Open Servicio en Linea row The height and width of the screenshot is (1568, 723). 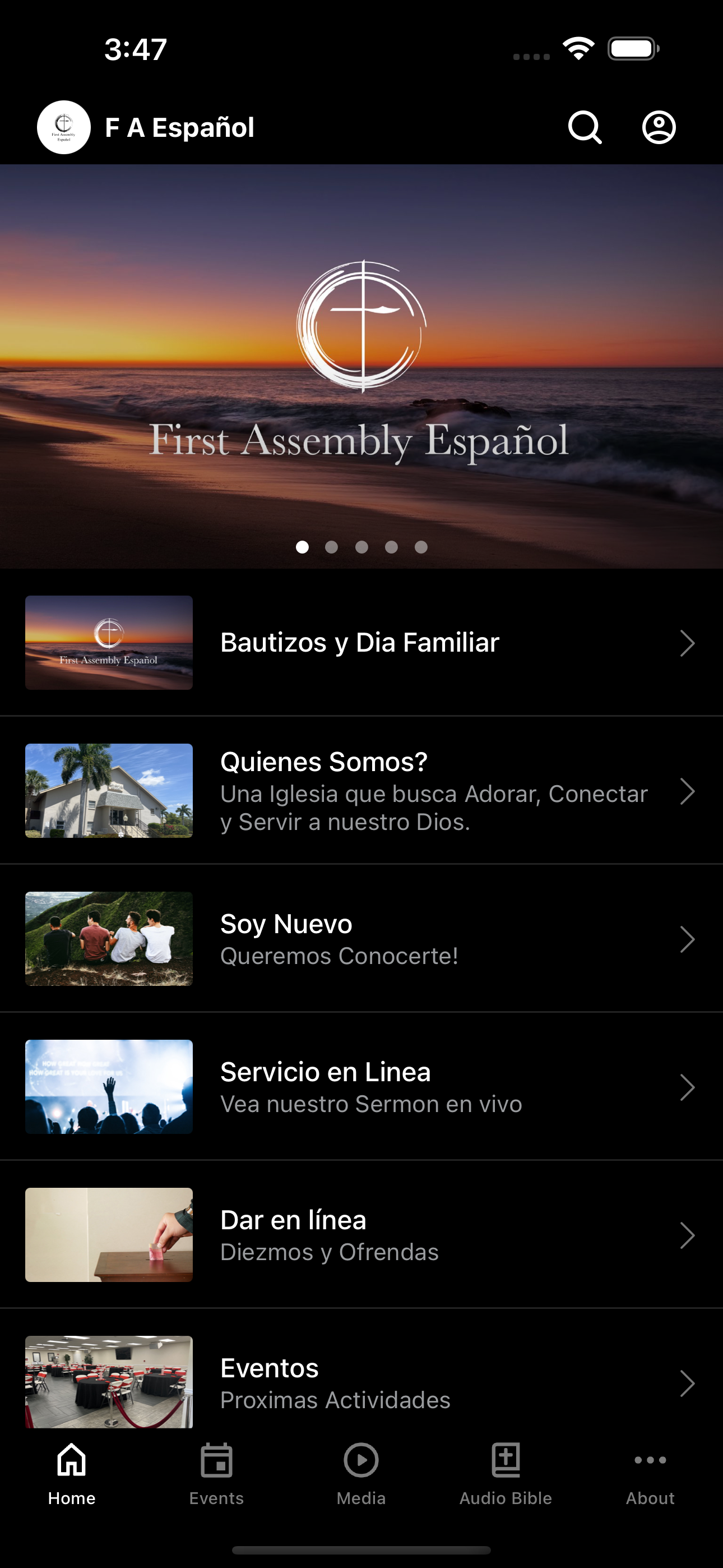point(361,1086)
